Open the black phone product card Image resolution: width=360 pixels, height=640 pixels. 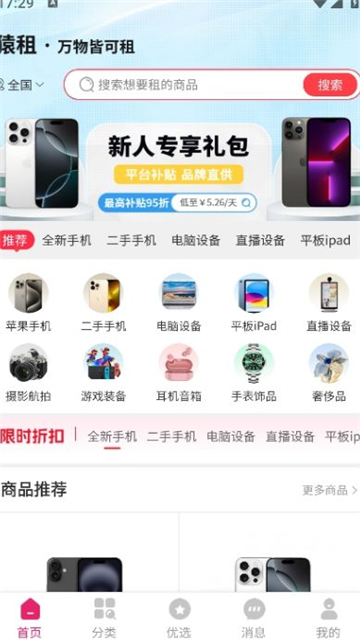click(x=89, y=552)
